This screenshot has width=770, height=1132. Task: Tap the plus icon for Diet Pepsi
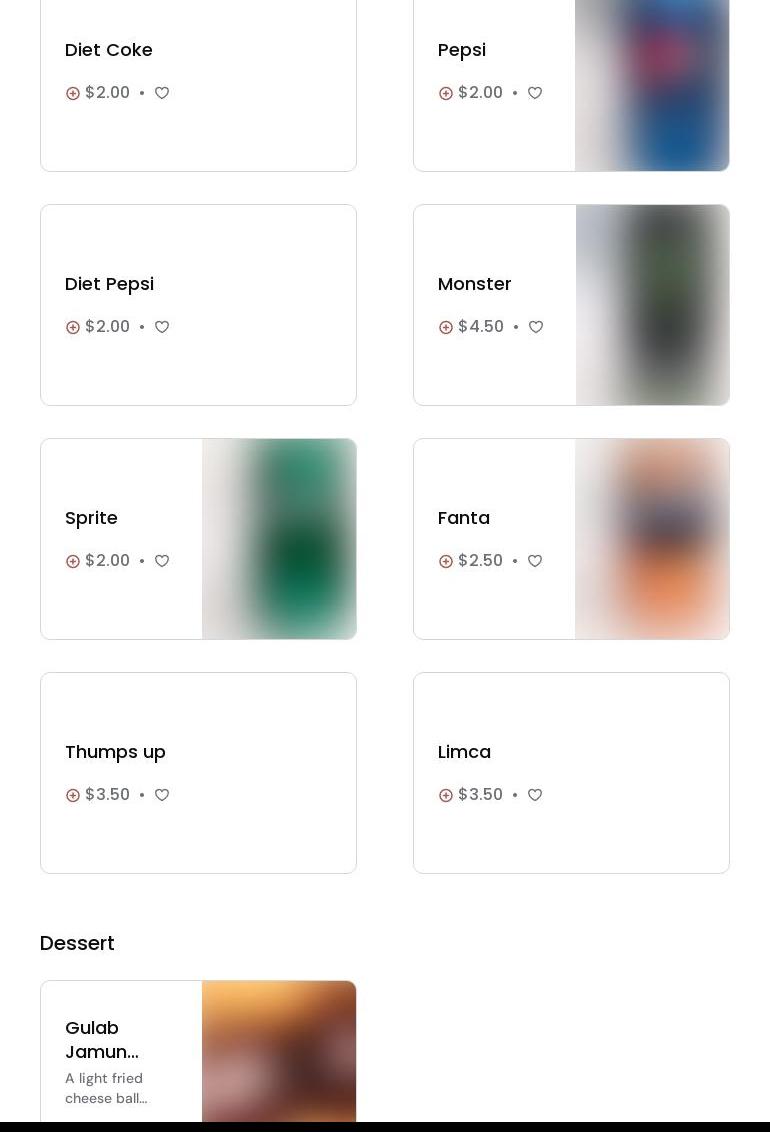tap(73, 327)
